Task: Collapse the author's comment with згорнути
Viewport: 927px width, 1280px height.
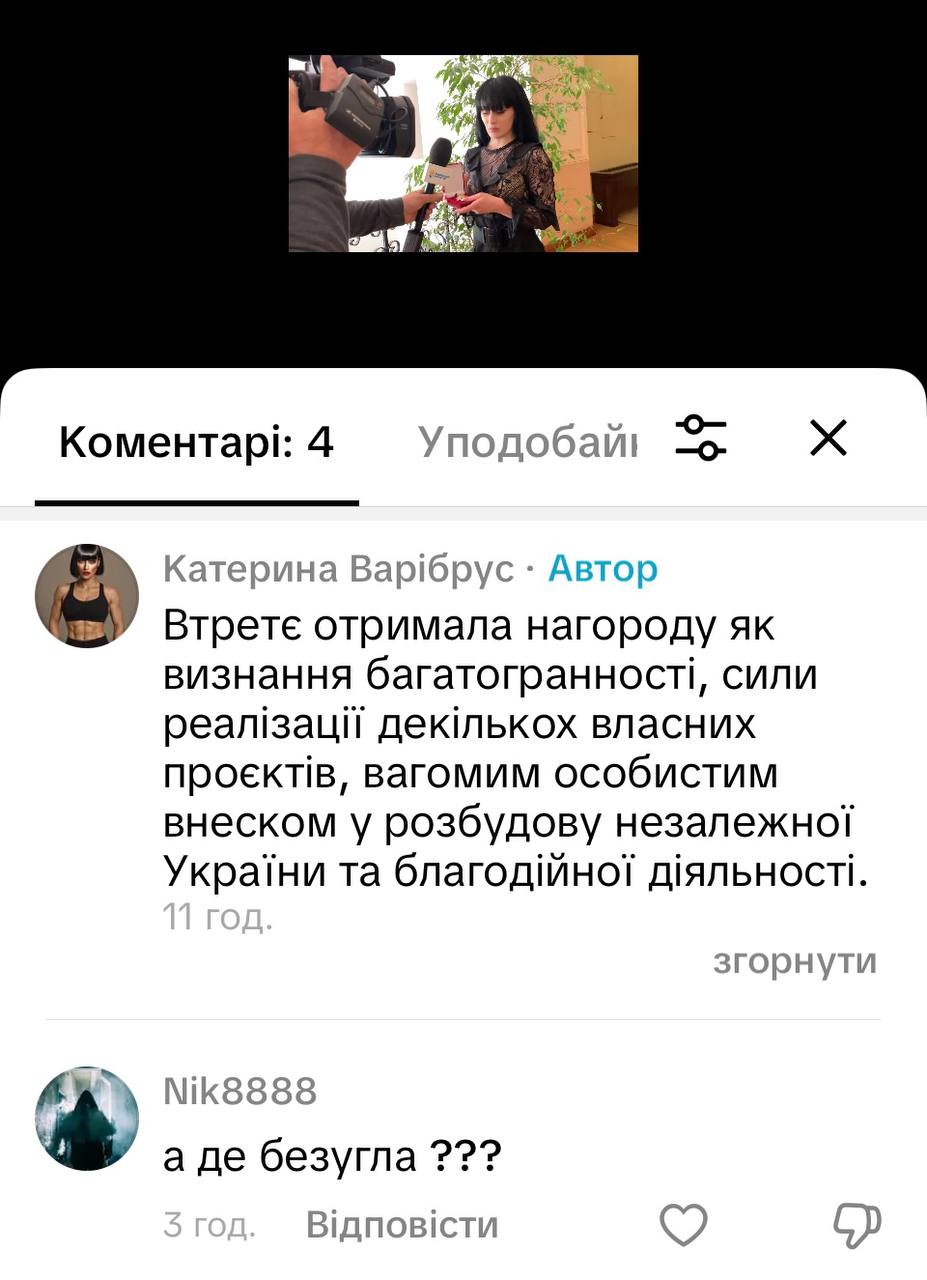Action: click(x=795, y=961)
